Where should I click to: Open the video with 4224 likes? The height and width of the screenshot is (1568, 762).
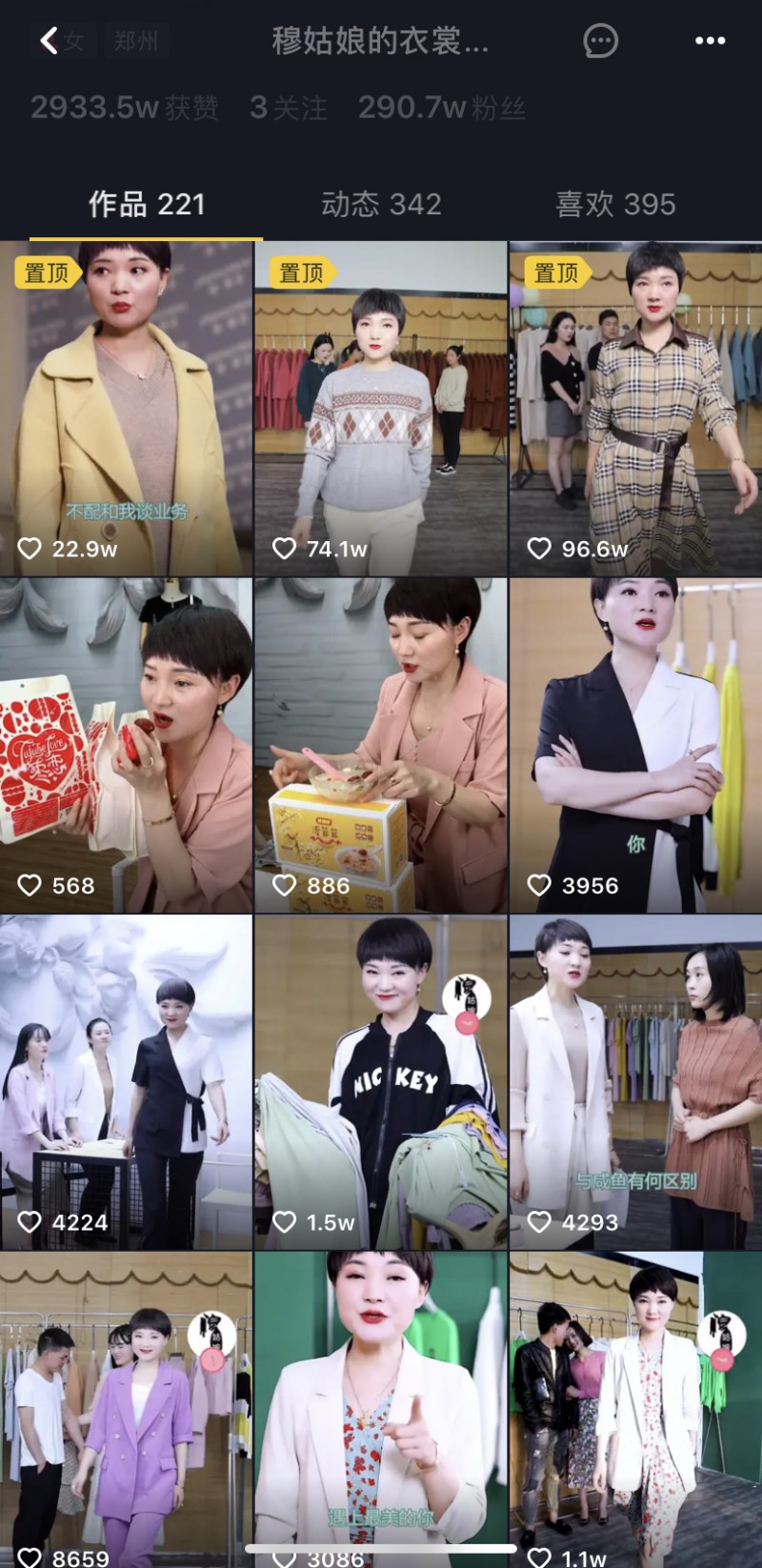pos(126,1082)
